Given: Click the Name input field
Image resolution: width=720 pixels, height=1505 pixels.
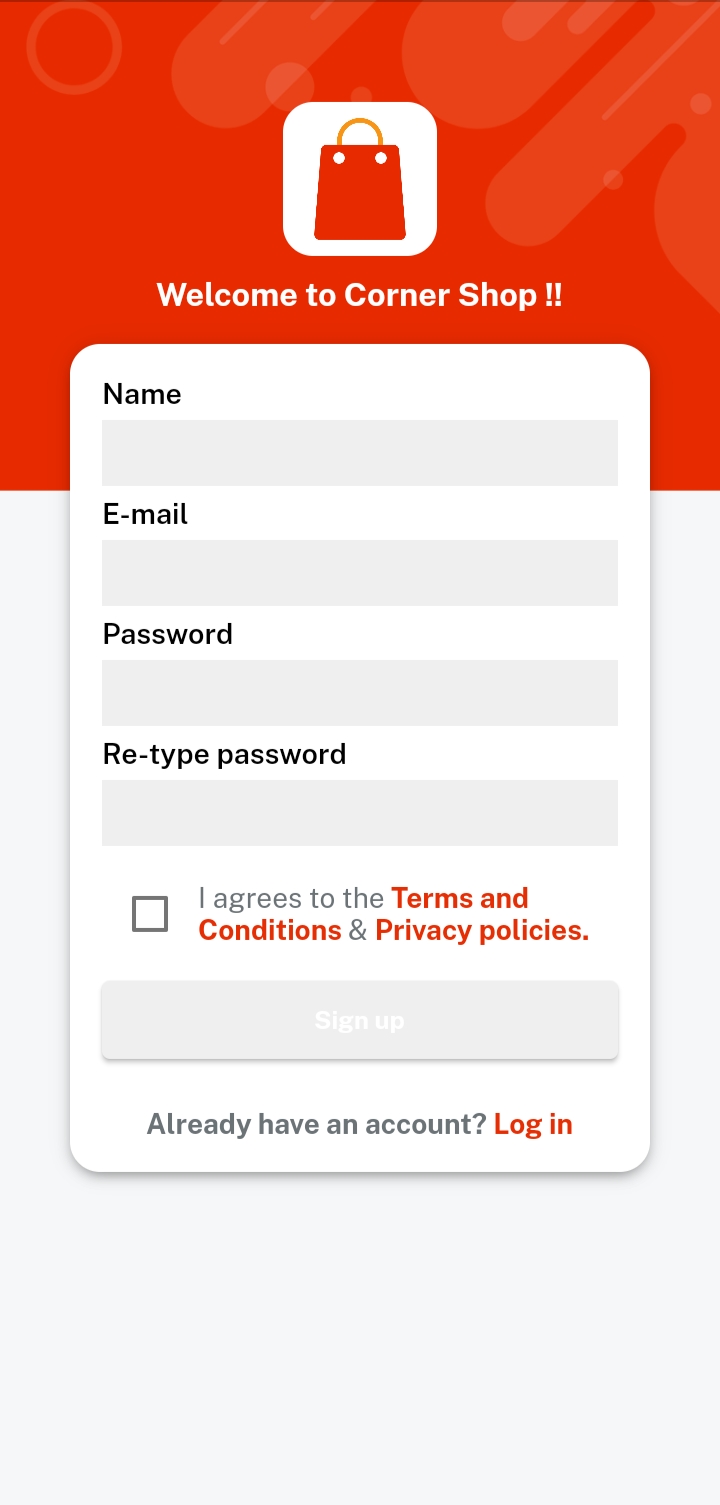Looking at the screenshot, I should (360, 452).
